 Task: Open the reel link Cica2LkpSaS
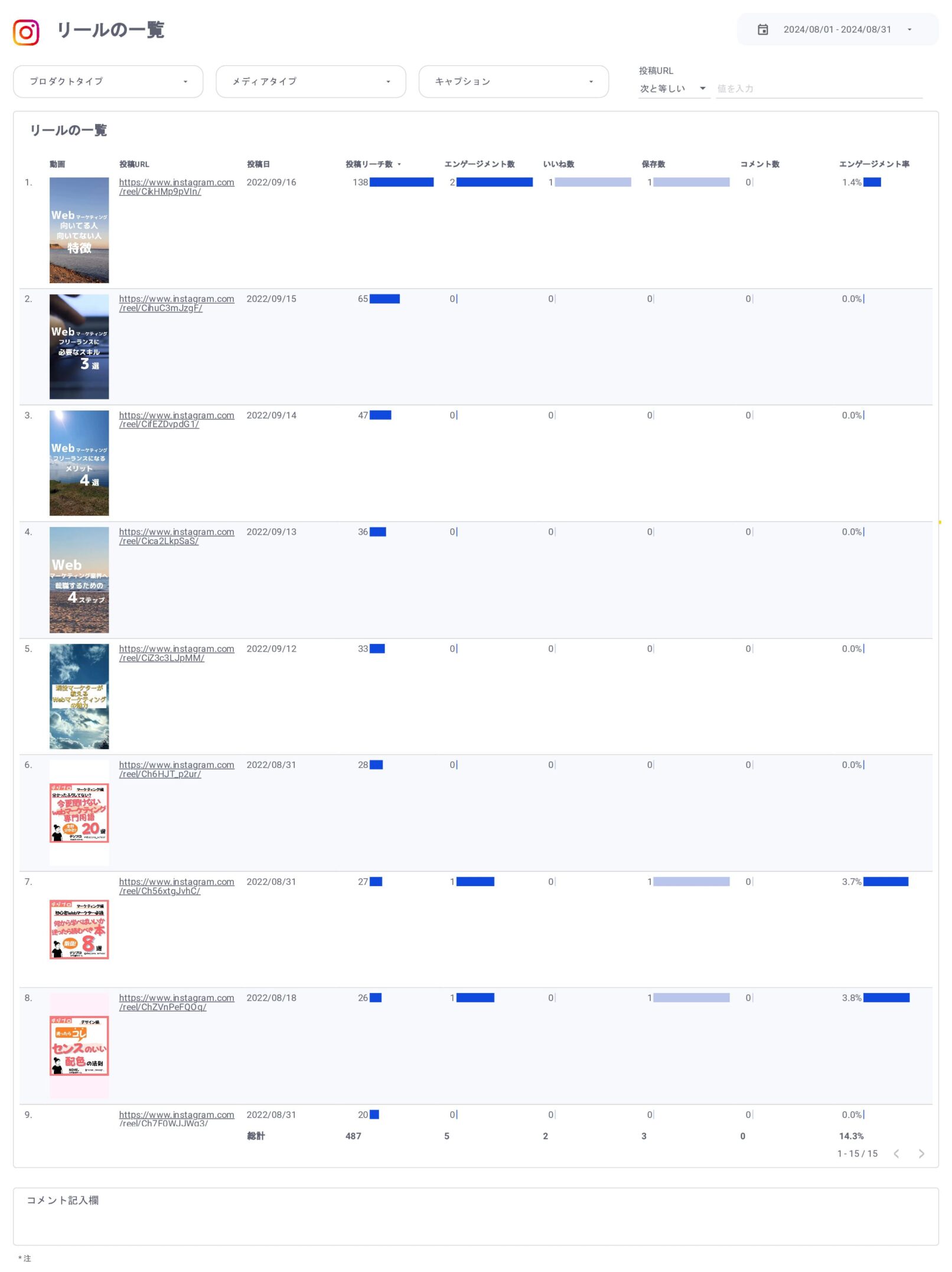176,536
